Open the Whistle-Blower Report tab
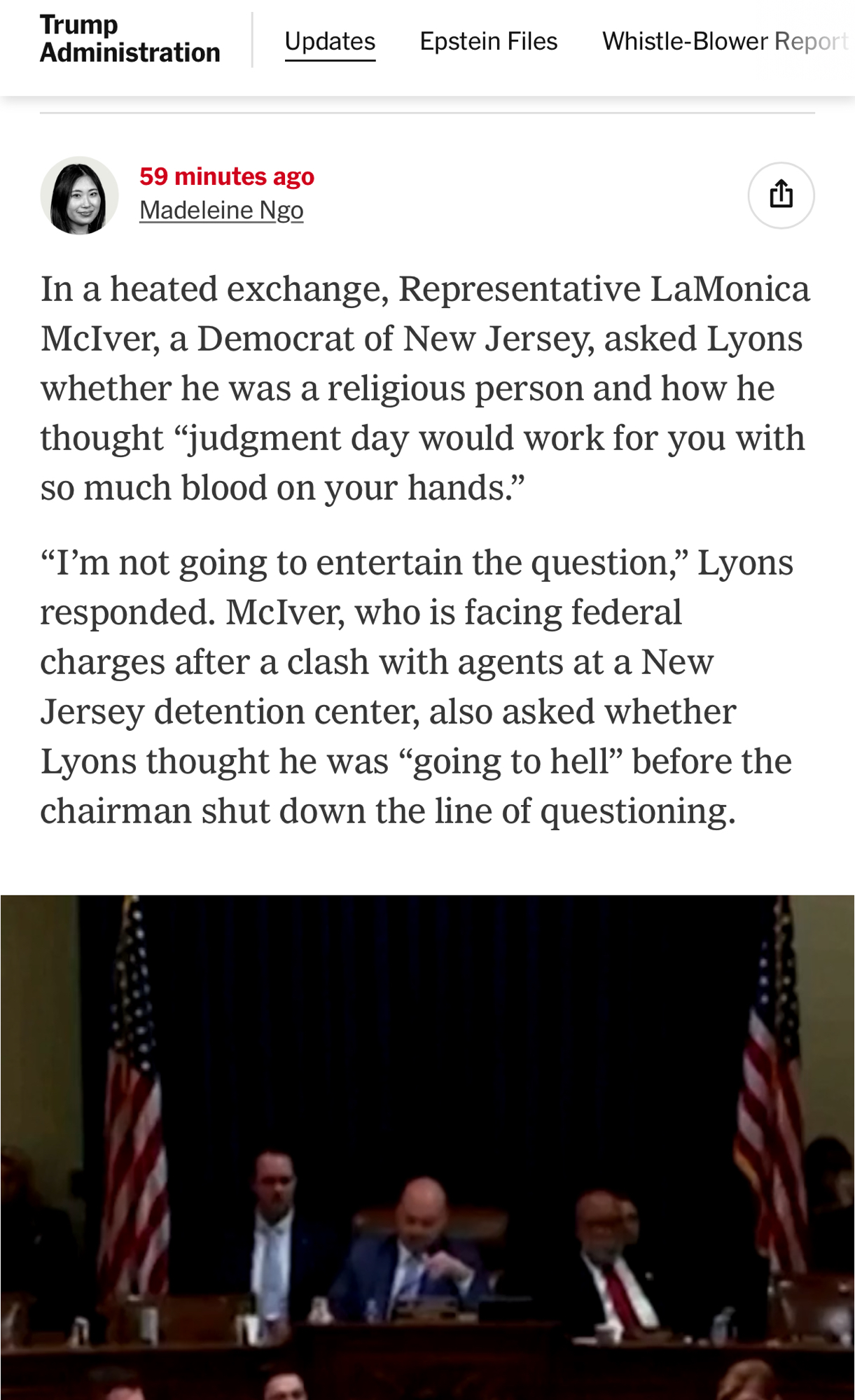The height and width of the screenshot is (1400, 855). (725, 41)
